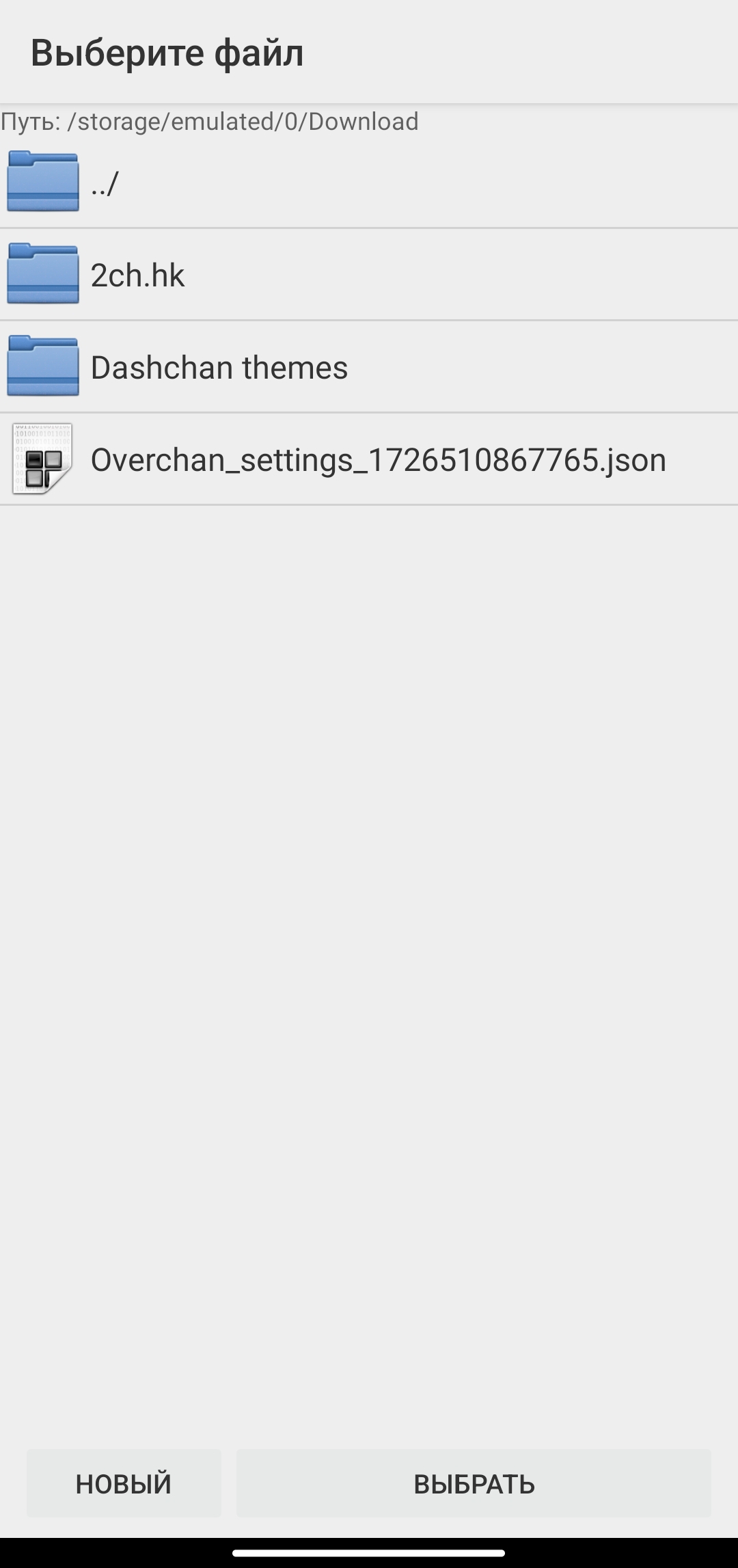
Task: Tap the НОВЫЙ button
Action: point(124,1483)
